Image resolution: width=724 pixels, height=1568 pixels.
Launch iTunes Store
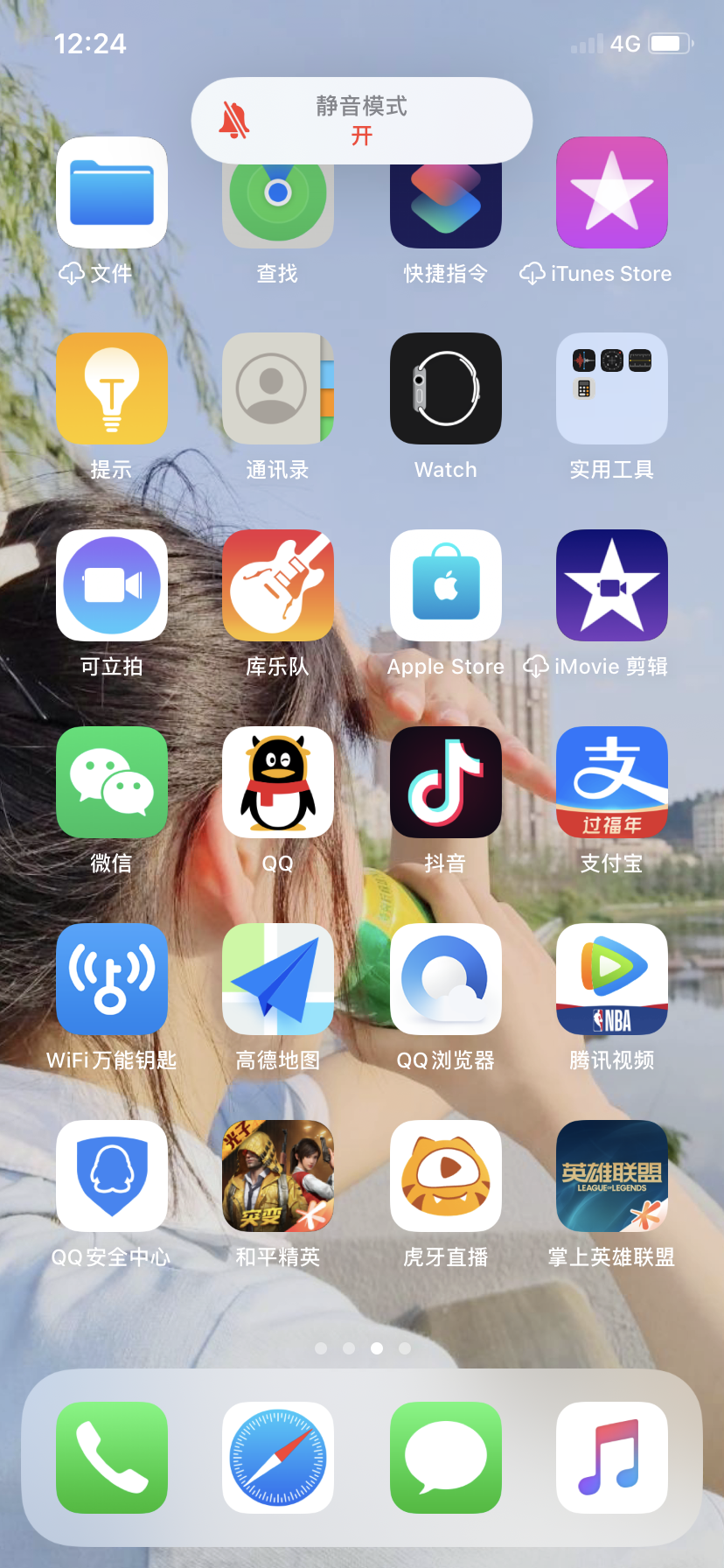[611, 193]
